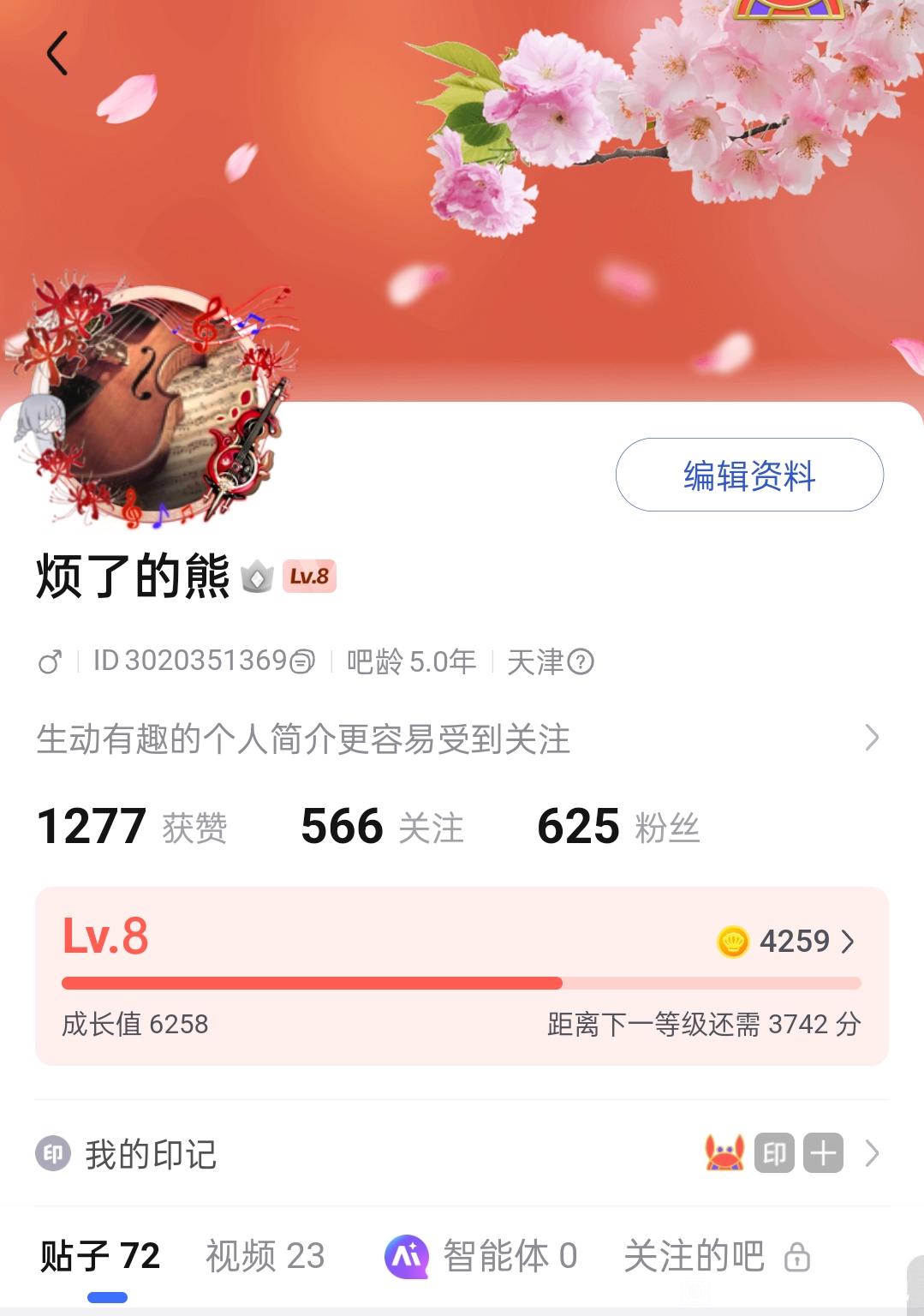View the 1277 获赞 likes count
Screen dimensions: 924x1316
pyautogui.click(x=132, y=827)
